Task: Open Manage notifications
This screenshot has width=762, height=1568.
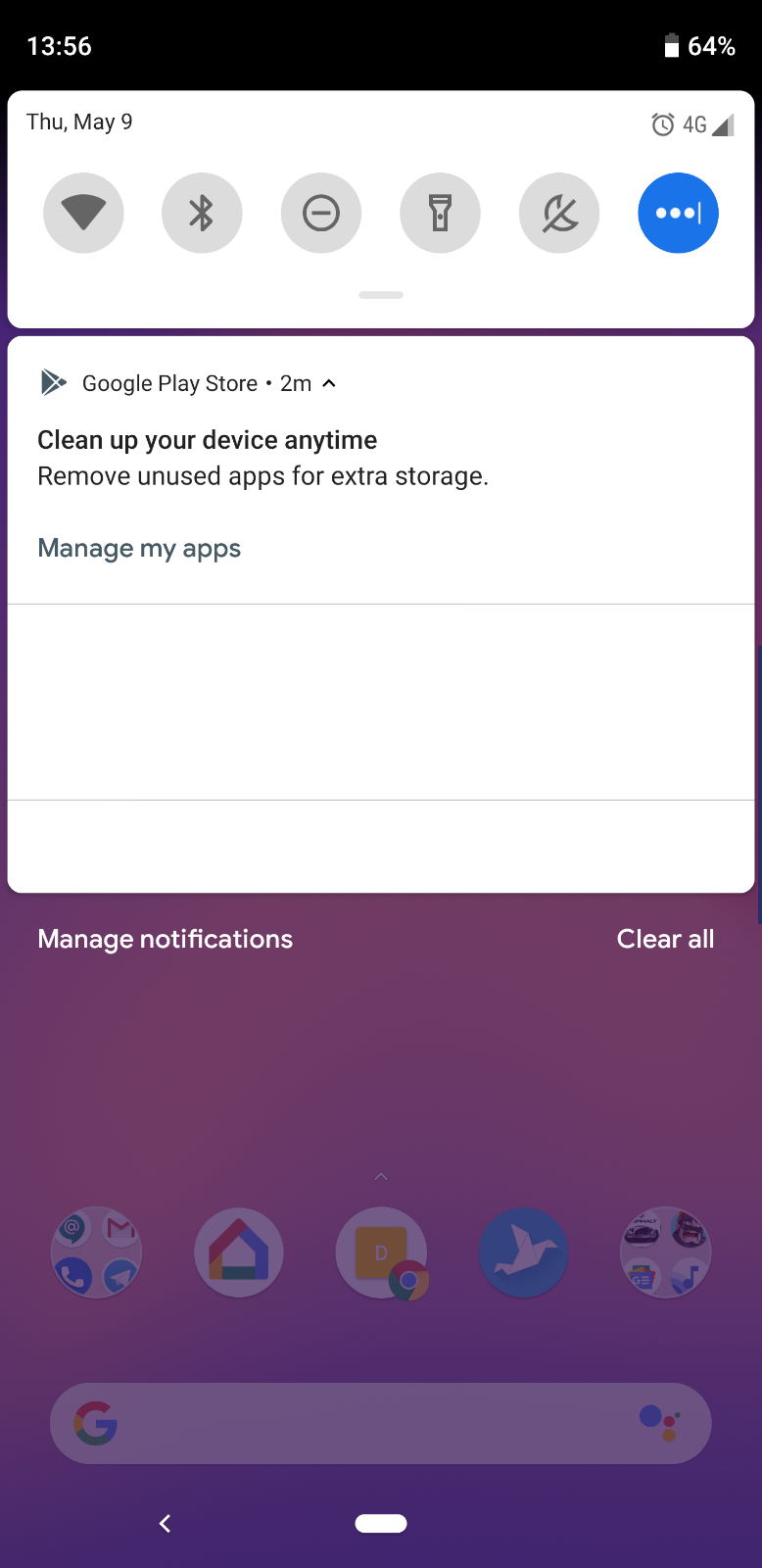Action: coord(166,939)
